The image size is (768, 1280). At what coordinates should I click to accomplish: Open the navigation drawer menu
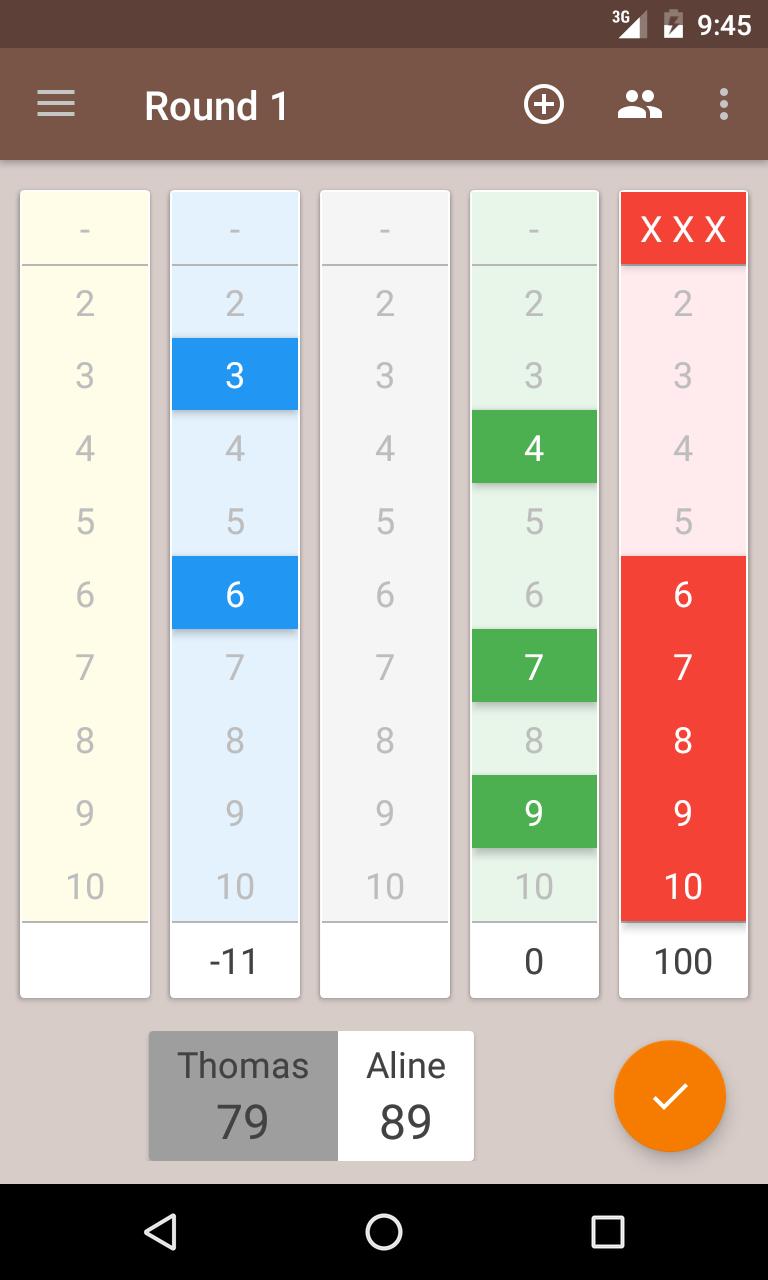[x=56, y=104]
